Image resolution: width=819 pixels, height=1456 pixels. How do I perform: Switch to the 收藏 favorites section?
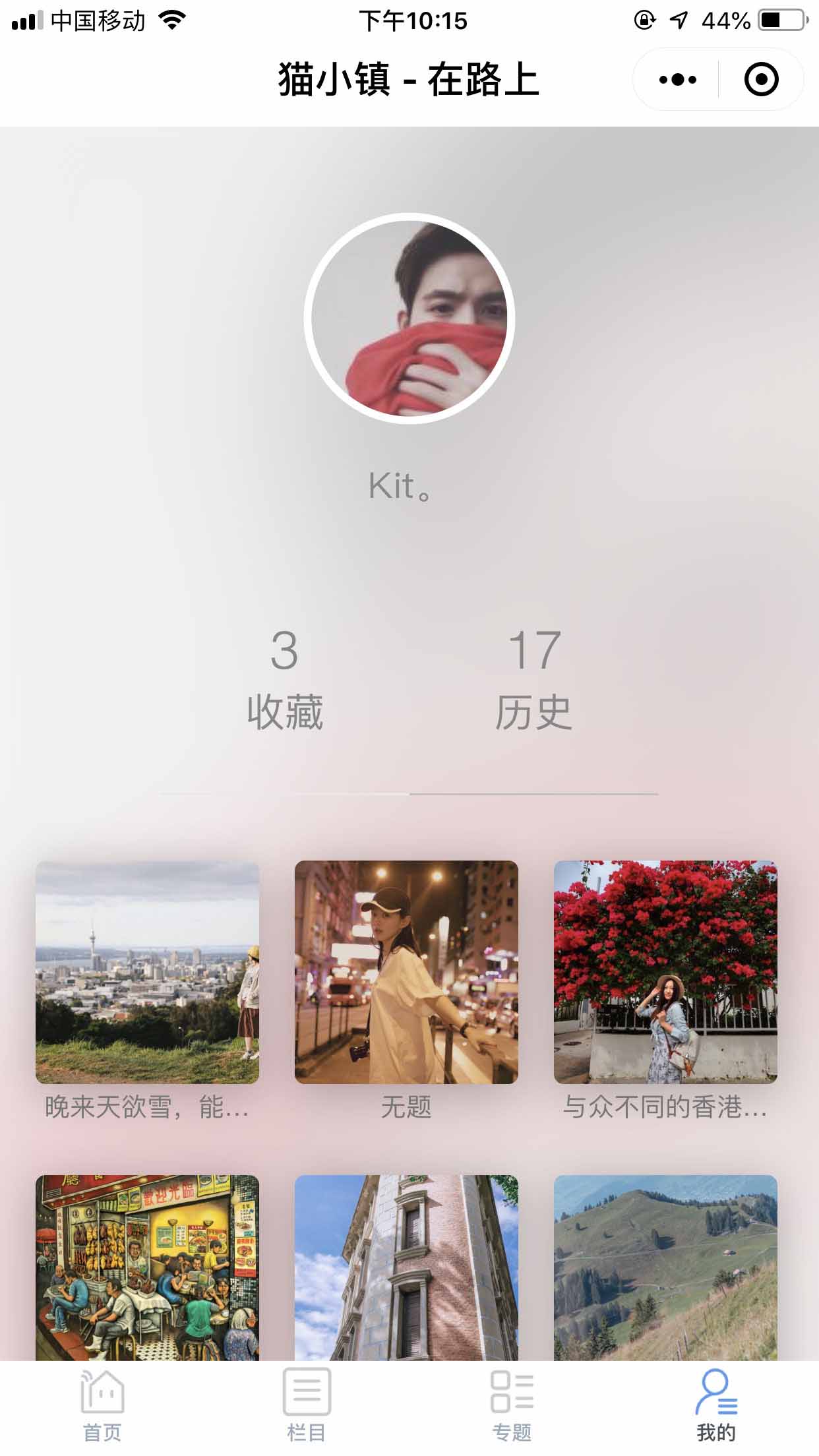coord(285,679)
